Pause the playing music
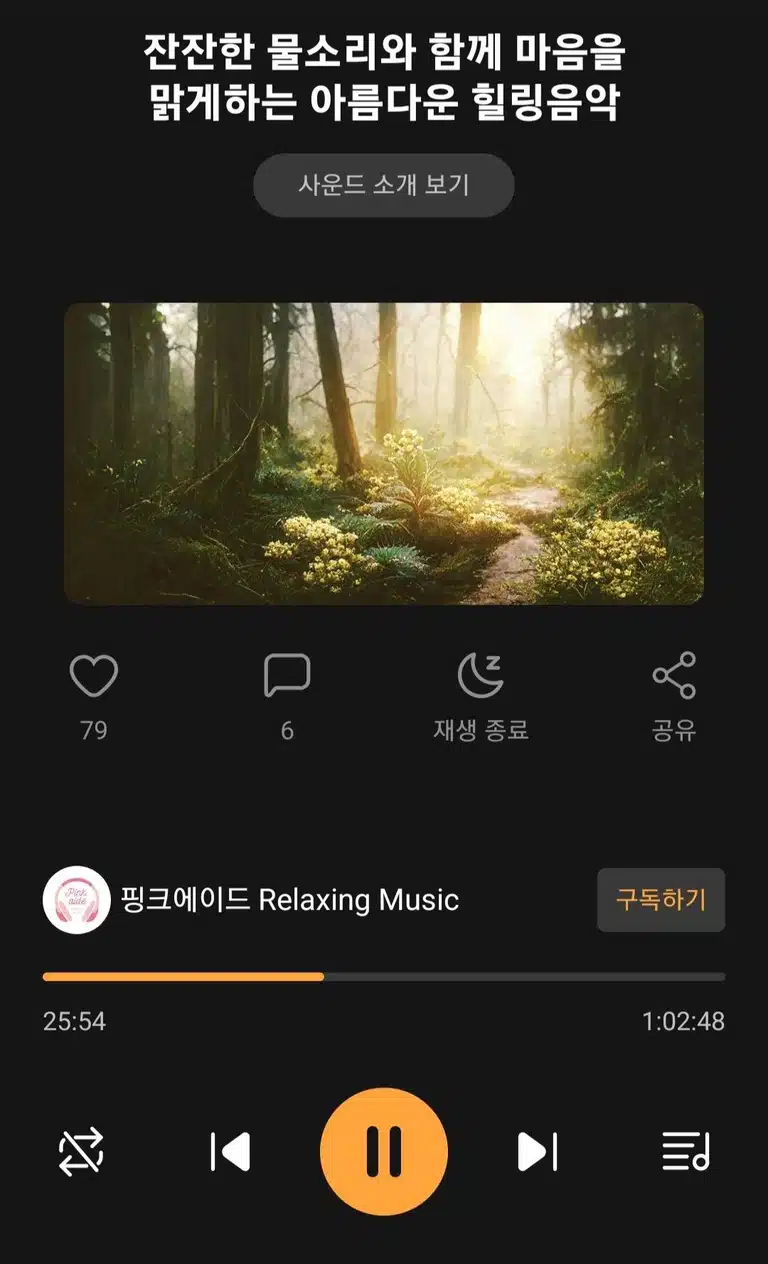Viewport: 768px width, 1264px height. pos(384,1152)
